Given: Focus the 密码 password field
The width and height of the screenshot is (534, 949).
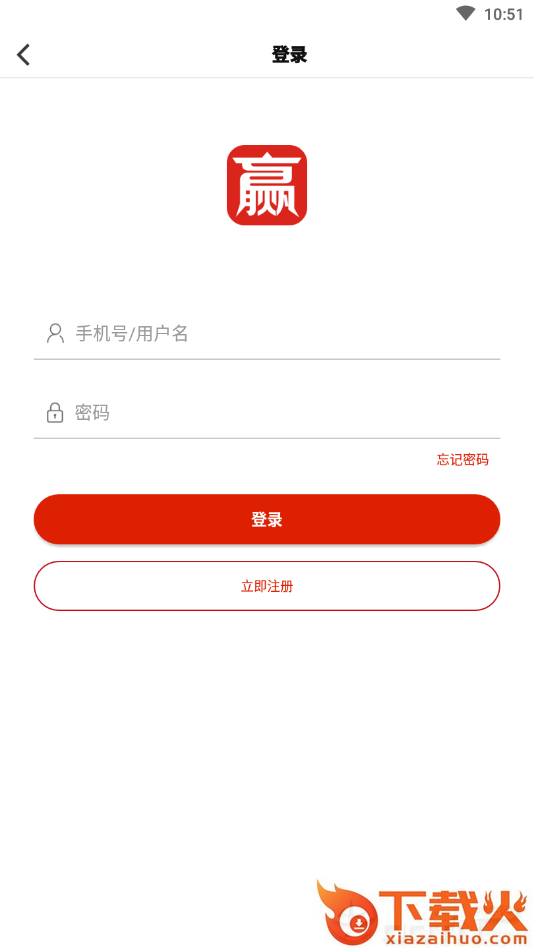Looking at the screenshot, I should tap(267, 413).
